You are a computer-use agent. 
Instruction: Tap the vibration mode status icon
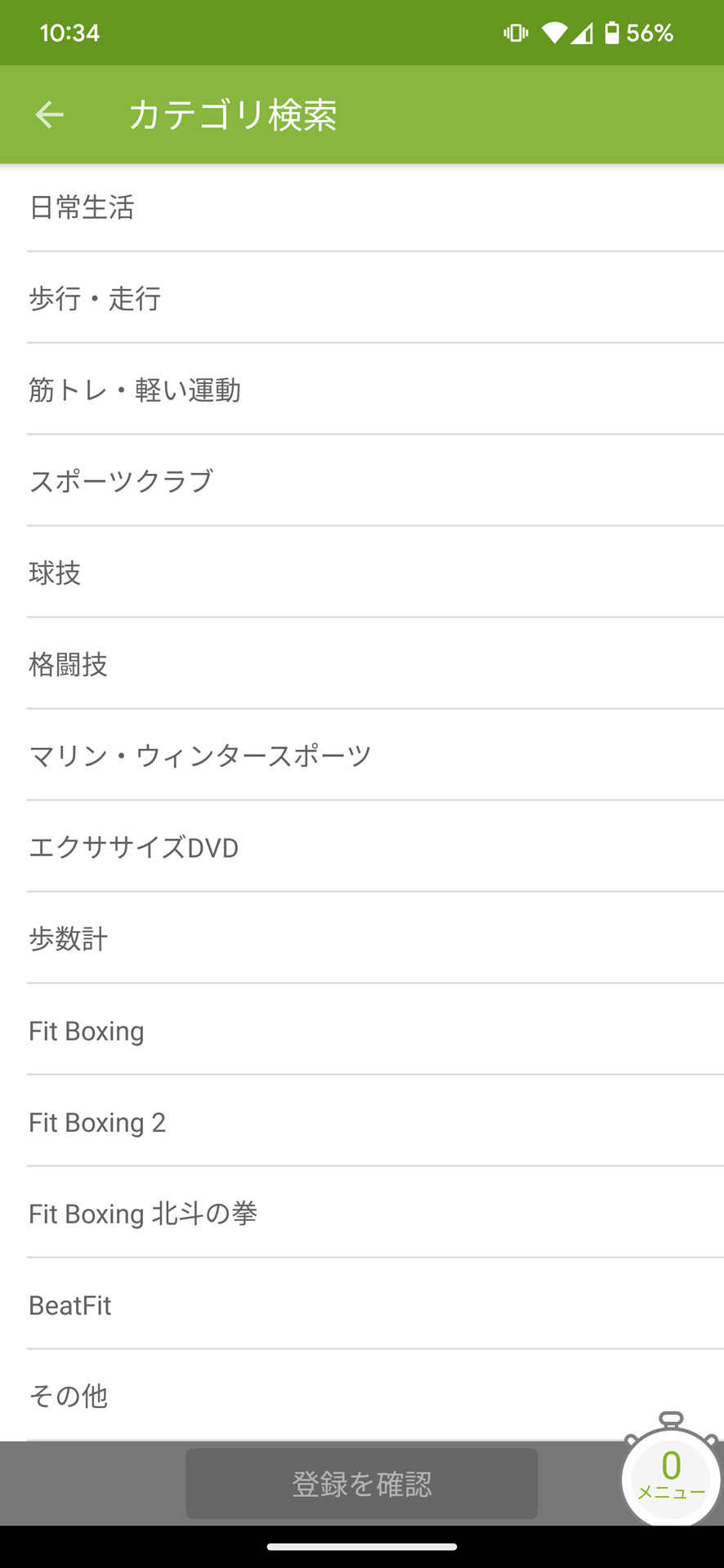[x=515, y=33]
